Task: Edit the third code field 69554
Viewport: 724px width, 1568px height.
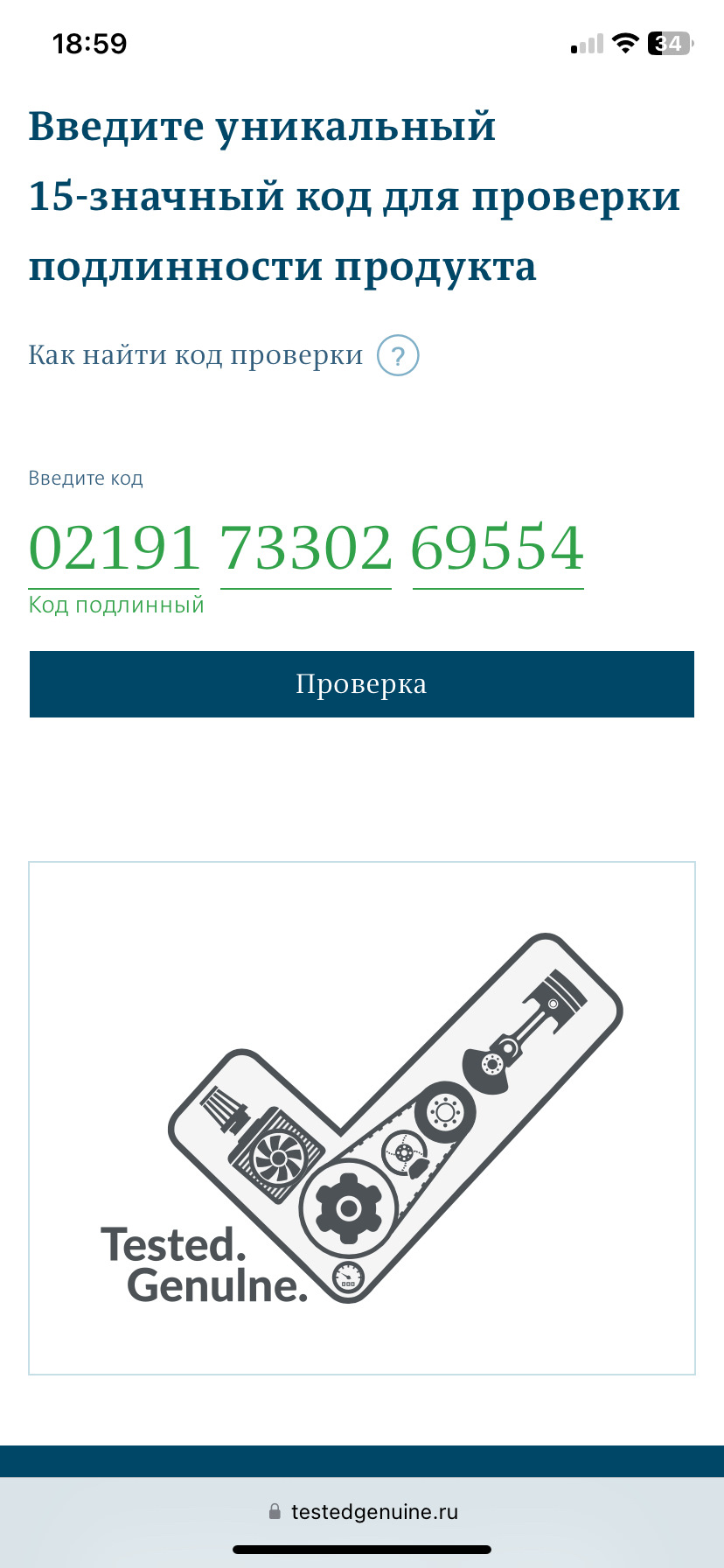Action: click(498, 549)
